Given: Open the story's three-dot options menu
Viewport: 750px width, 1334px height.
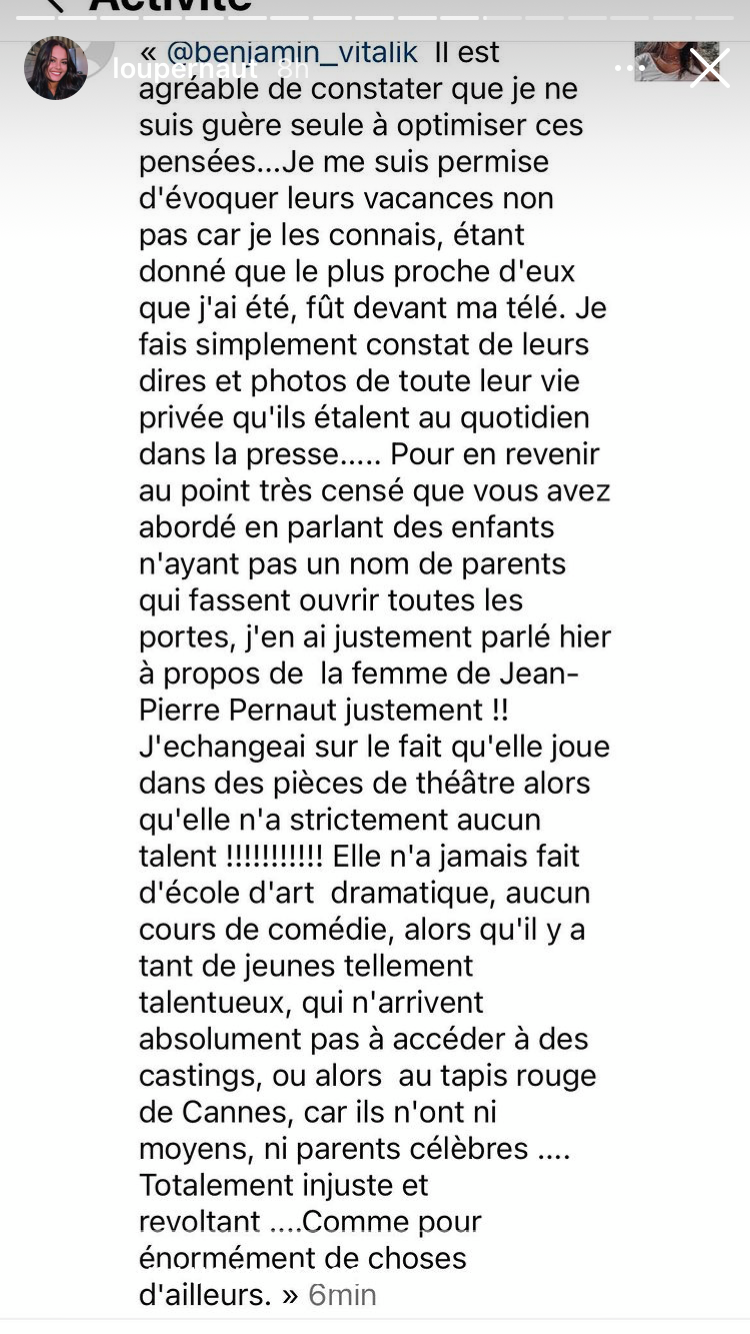Looking at the screenshot, I should 630,69.
